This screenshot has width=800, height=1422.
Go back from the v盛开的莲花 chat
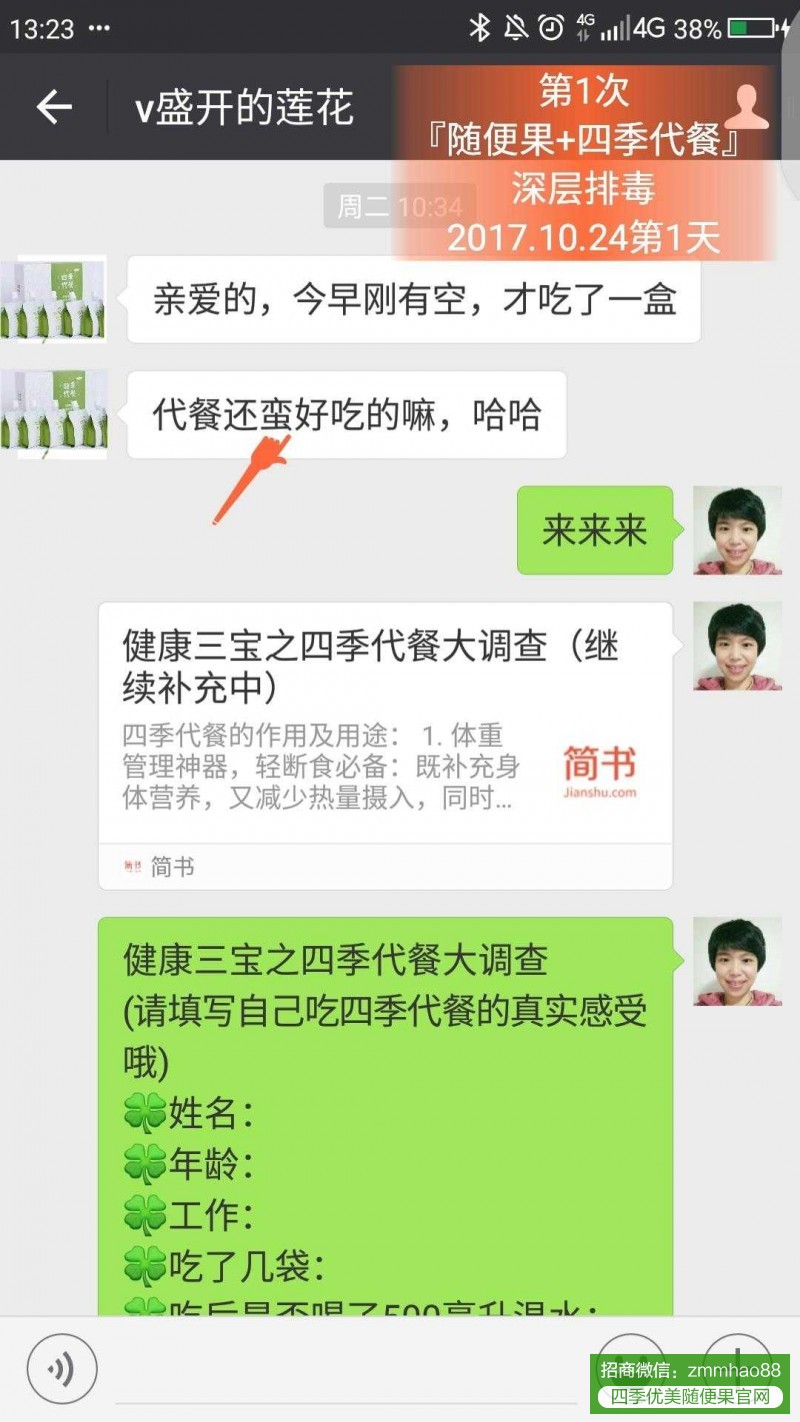pyautogui.click(x=54, y=107)
